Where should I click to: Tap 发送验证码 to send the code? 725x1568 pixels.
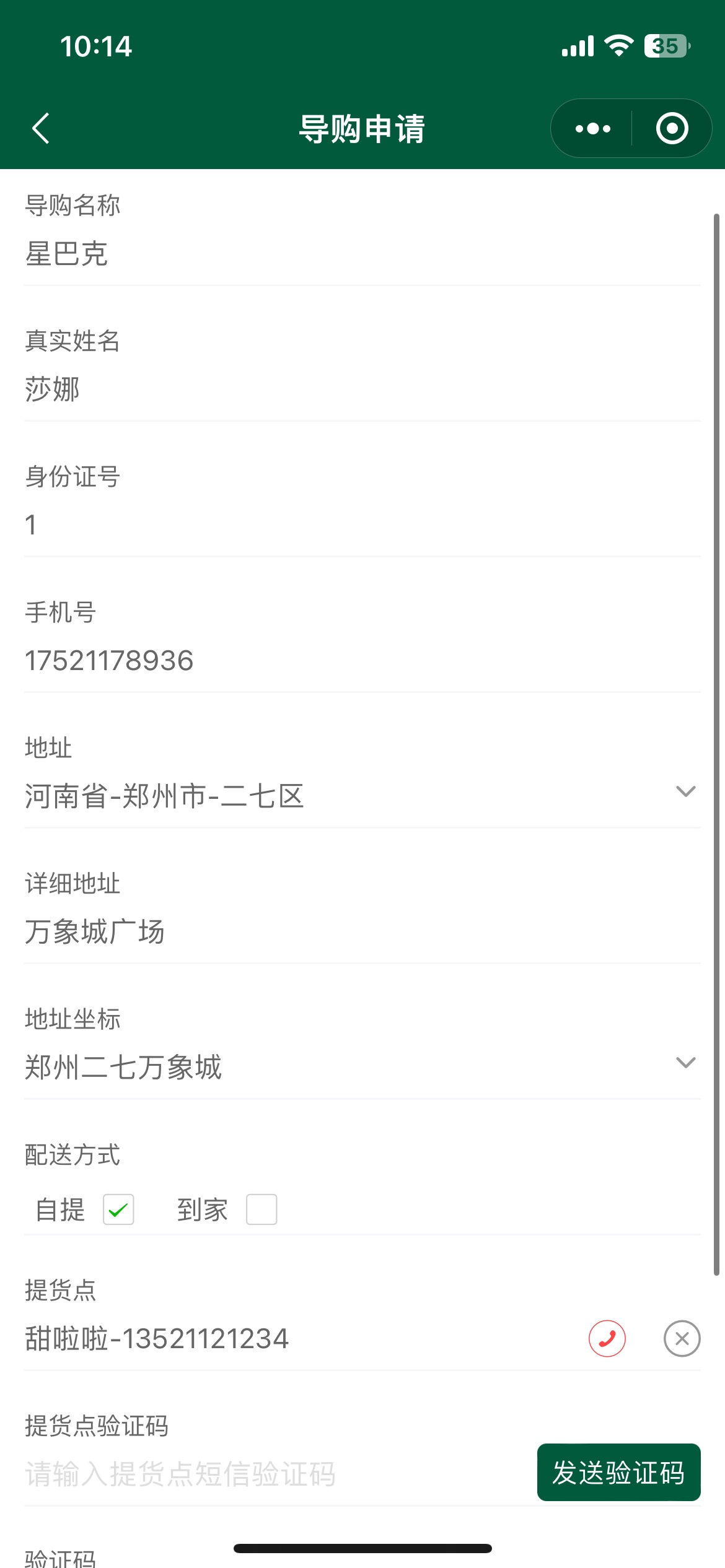tap(619, 1473)
